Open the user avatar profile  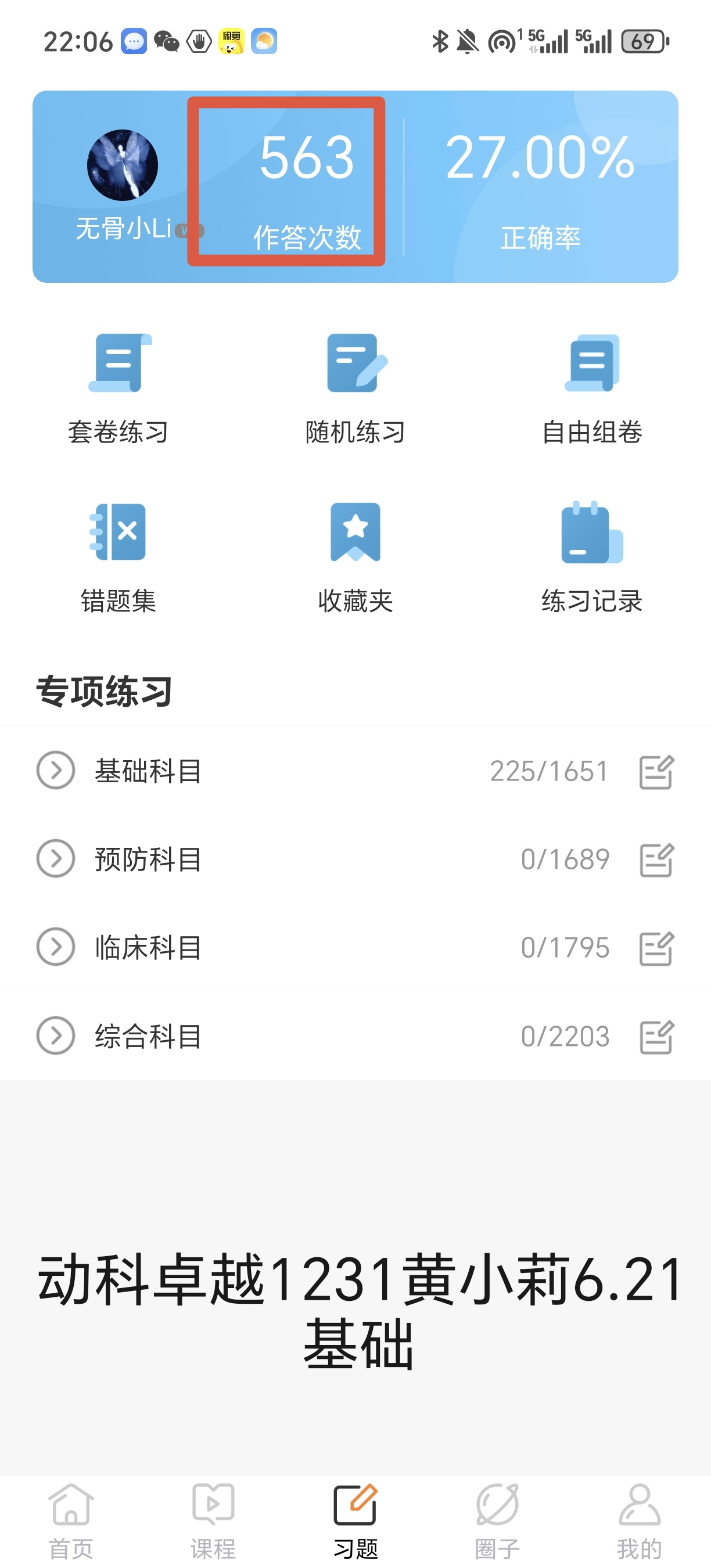pyautogui.click(x=123, y=165)
